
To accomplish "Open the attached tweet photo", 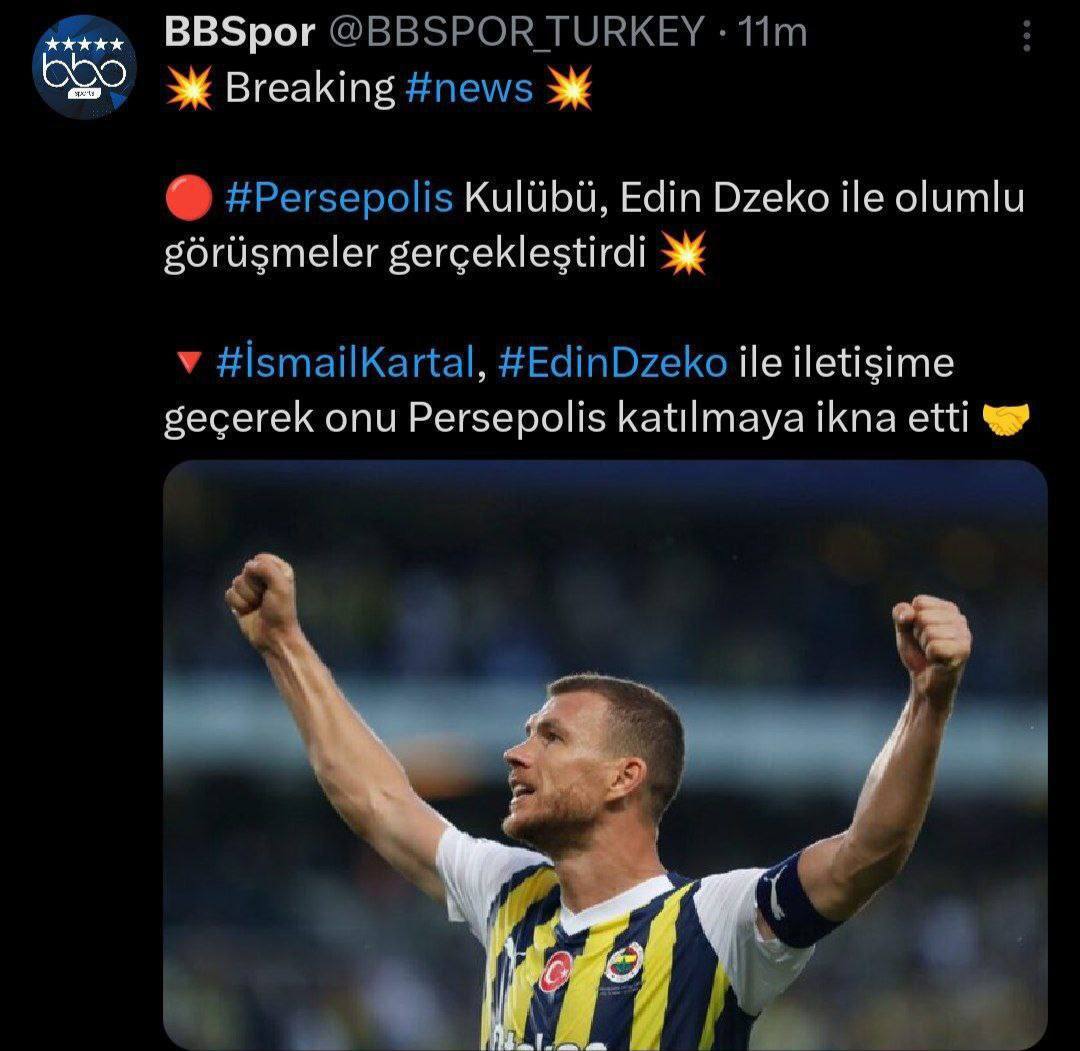I will 604,754.
